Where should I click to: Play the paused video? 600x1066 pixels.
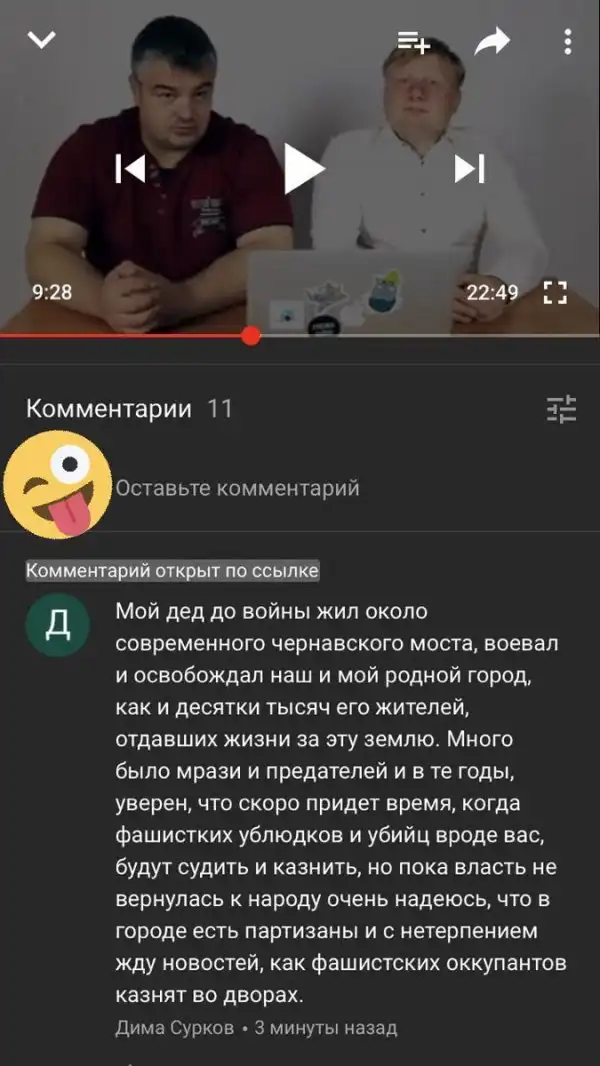click(302, 168)
